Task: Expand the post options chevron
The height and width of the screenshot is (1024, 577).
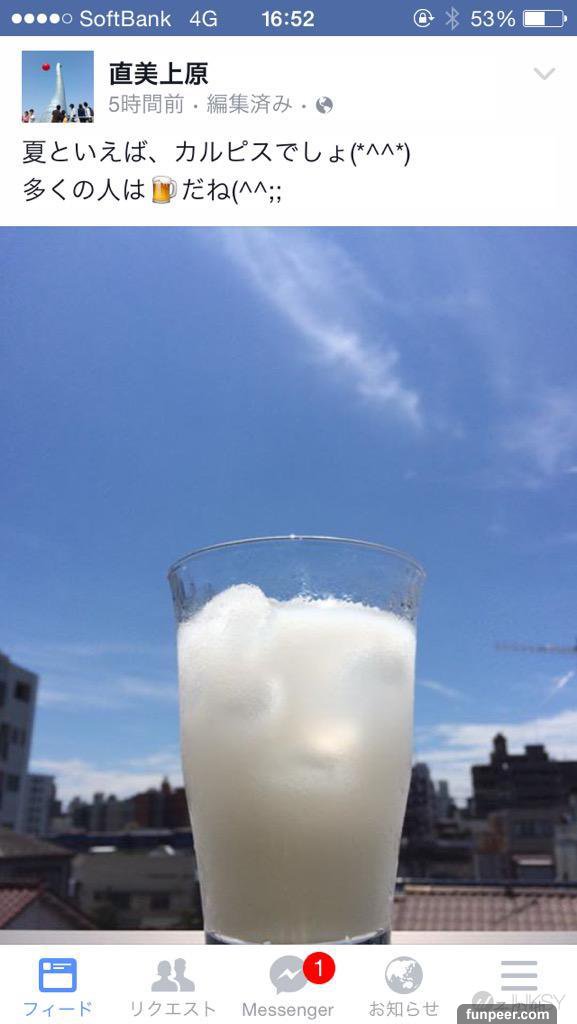Action: [544, 73]
